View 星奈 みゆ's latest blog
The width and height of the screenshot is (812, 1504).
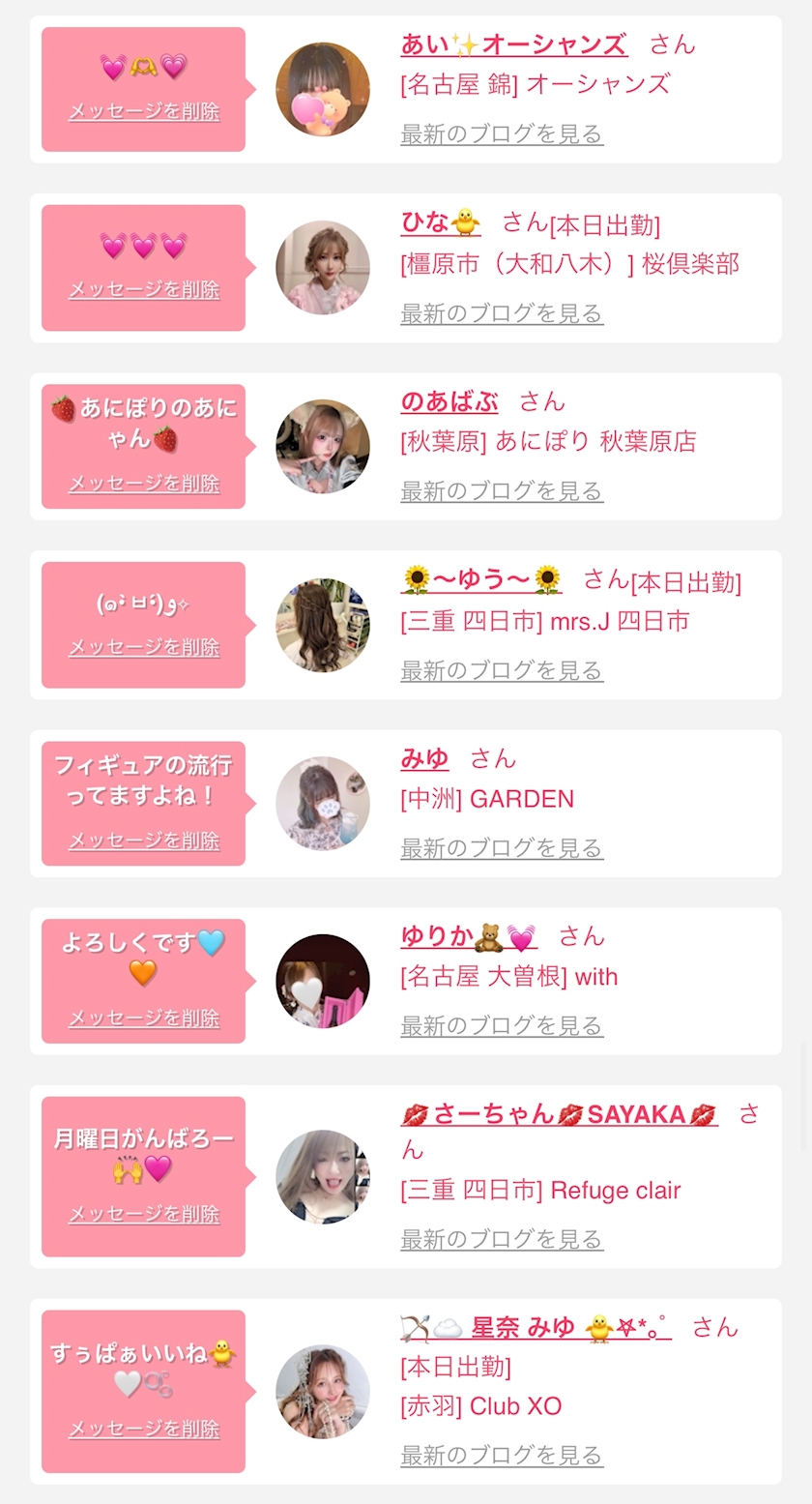[x=502, y=1454]
